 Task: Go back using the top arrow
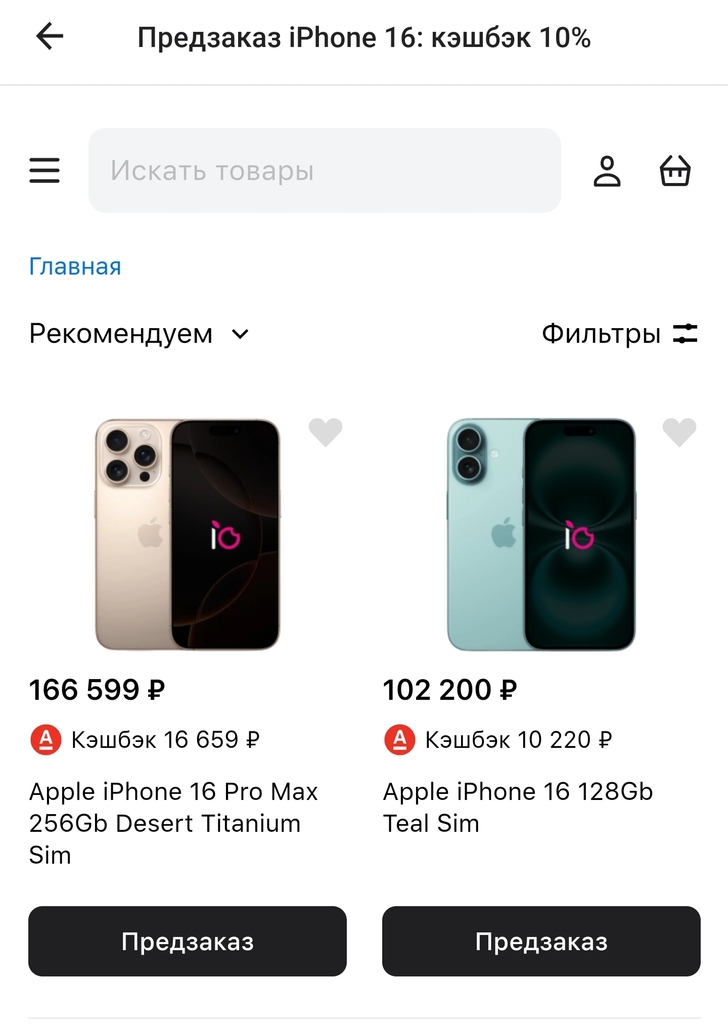coord(49,38)
